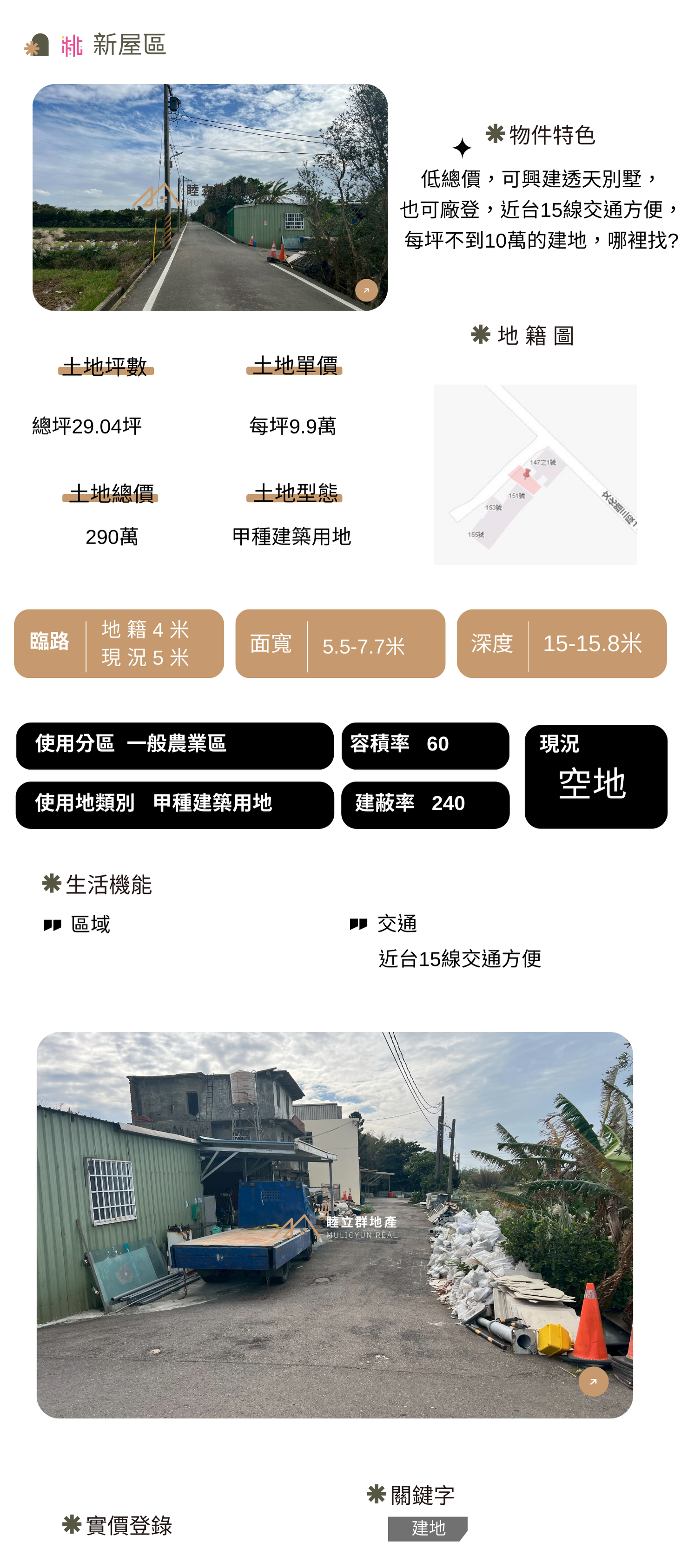Expand the road photo with the arrow icon
Viewport: 681px width, 1568px height.
[366, 290]
